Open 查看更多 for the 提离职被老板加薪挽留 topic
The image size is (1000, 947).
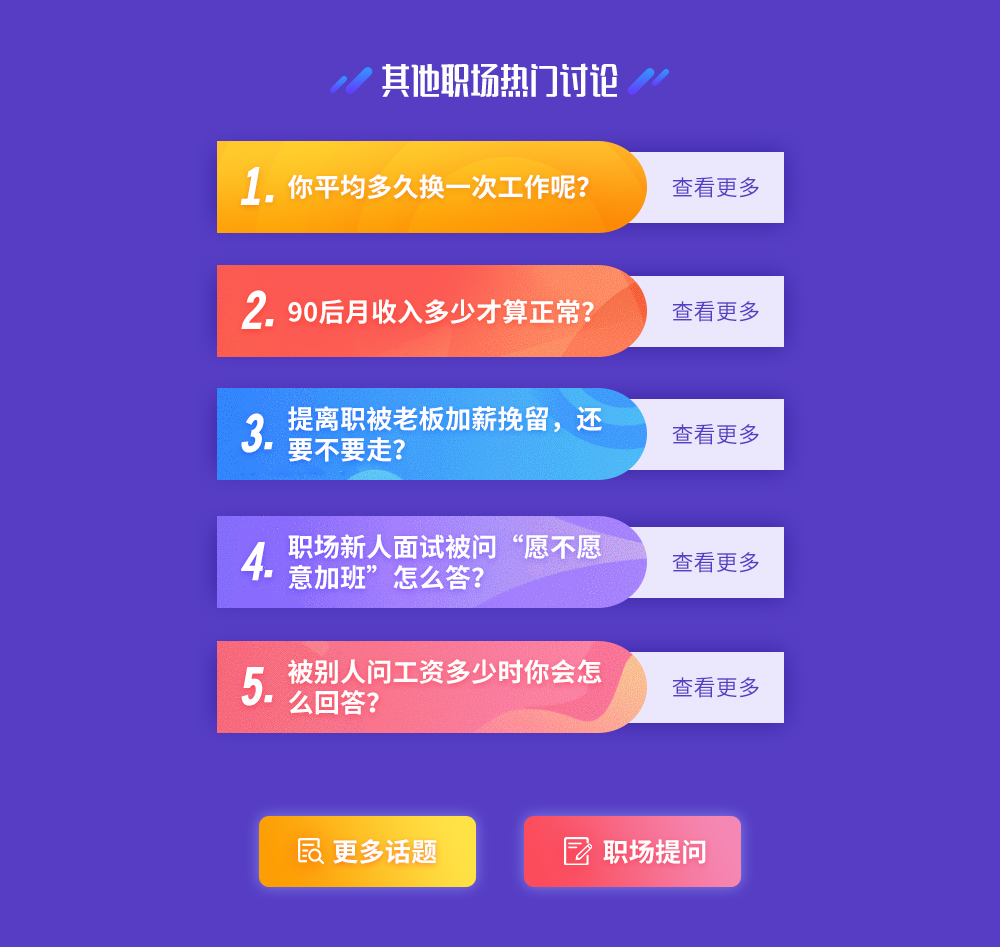pyautogui.click(x=715, y=435)
